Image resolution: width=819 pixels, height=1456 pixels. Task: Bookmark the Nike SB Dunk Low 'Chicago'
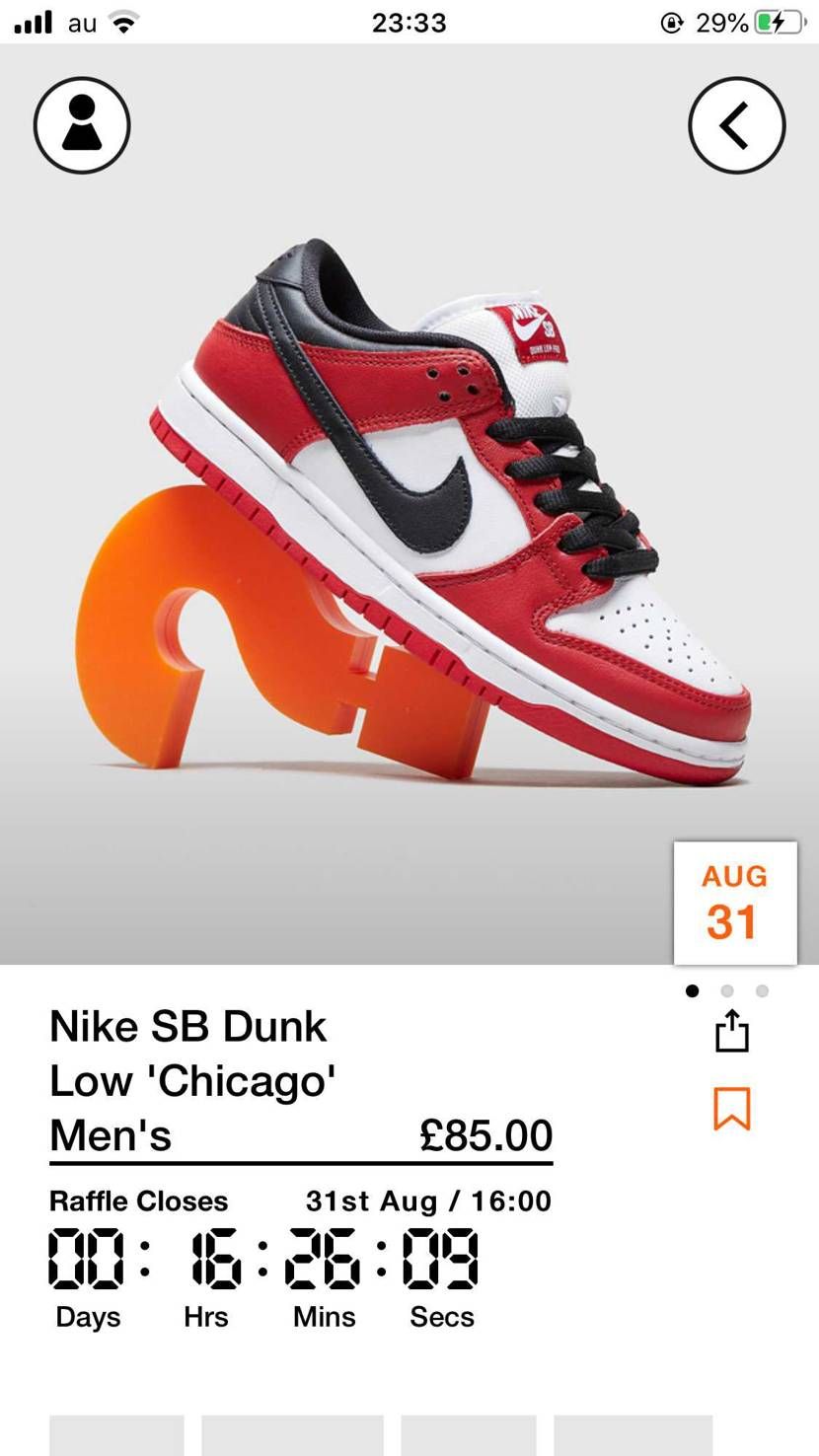732,1109
